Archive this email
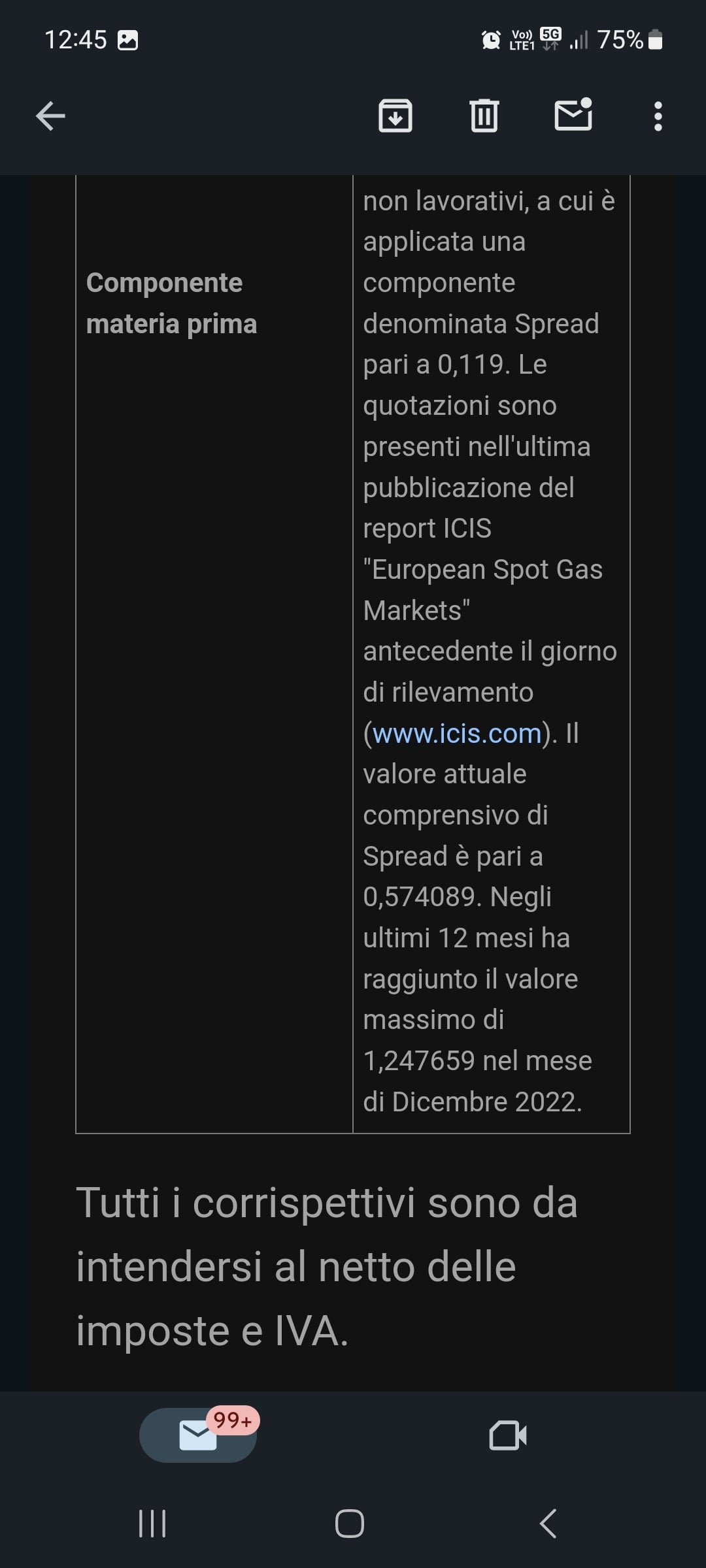706x1568 pixels. pyautogui.click(x=395, y=116)
